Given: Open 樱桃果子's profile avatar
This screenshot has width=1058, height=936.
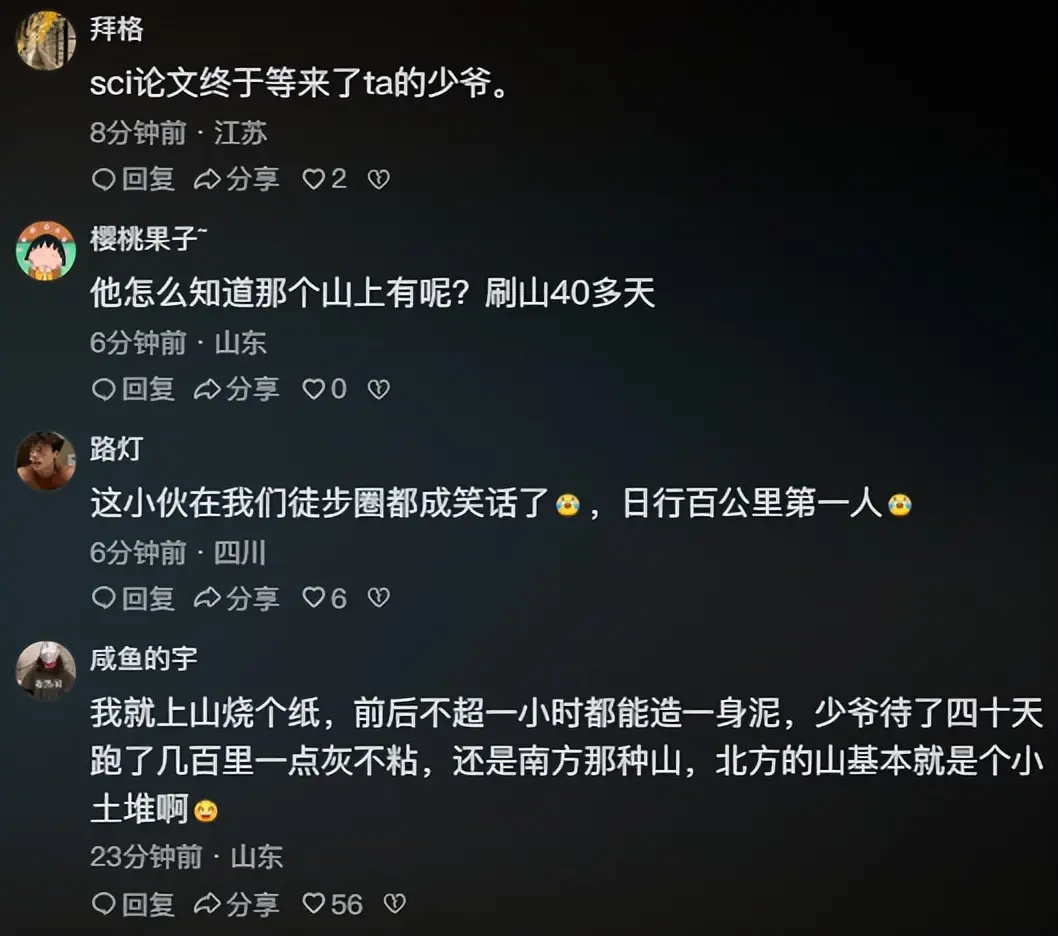Looking at the screenshot, I should (46, 251).
